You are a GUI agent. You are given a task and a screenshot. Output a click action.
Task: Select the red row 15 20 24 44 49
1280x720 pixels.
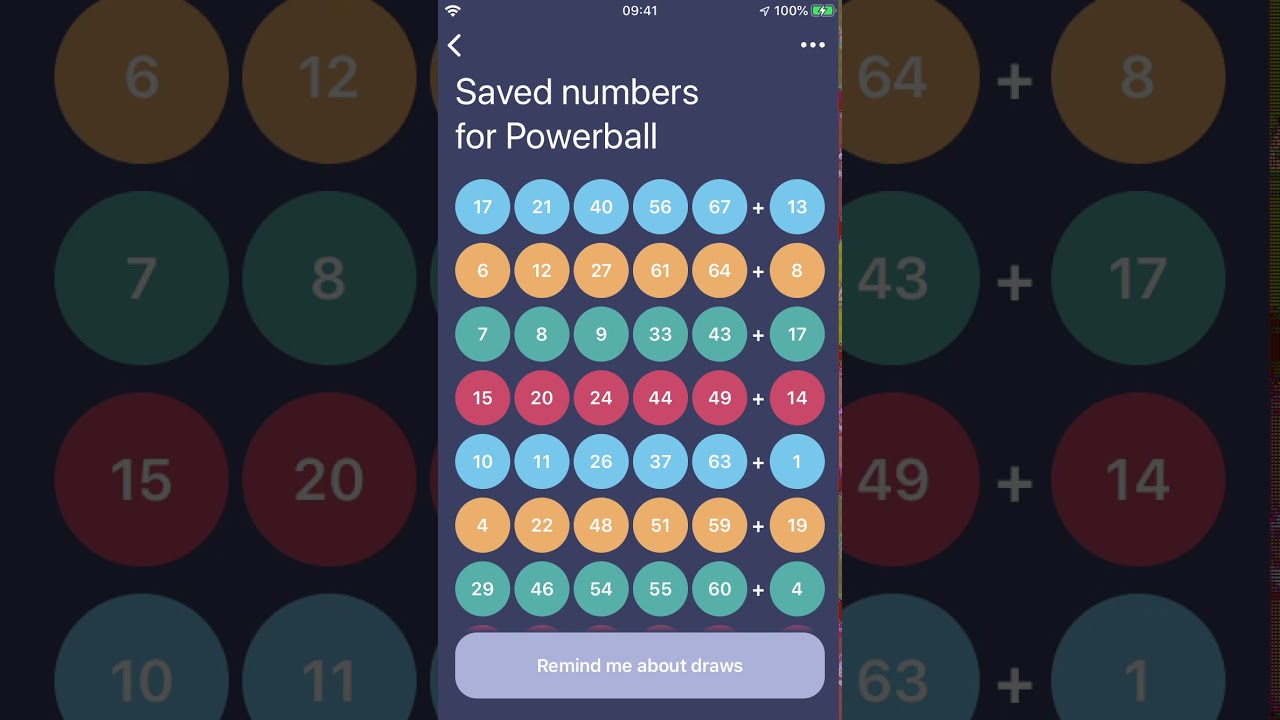tap(640, 398)
